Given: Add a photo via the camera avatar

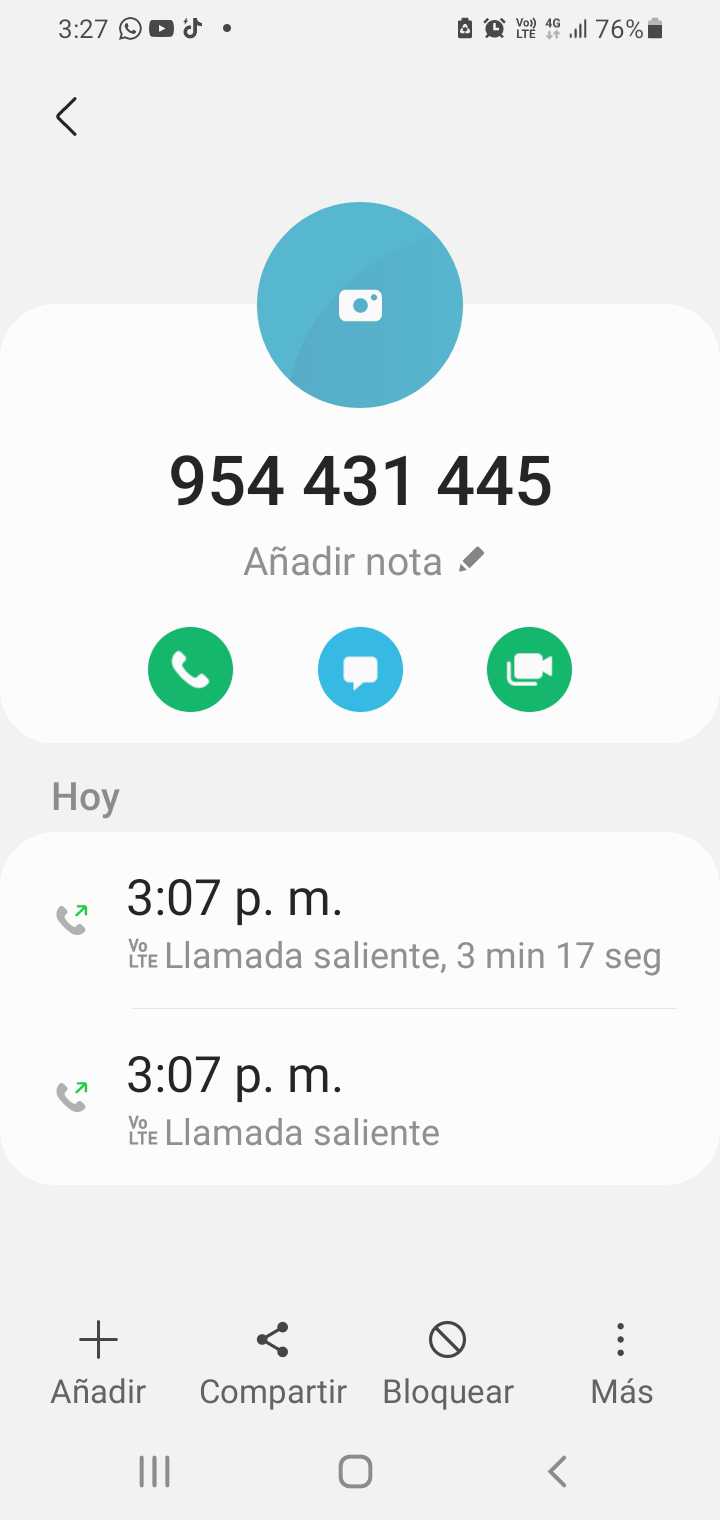Looking at the screenshot, I should pos(360,305).
